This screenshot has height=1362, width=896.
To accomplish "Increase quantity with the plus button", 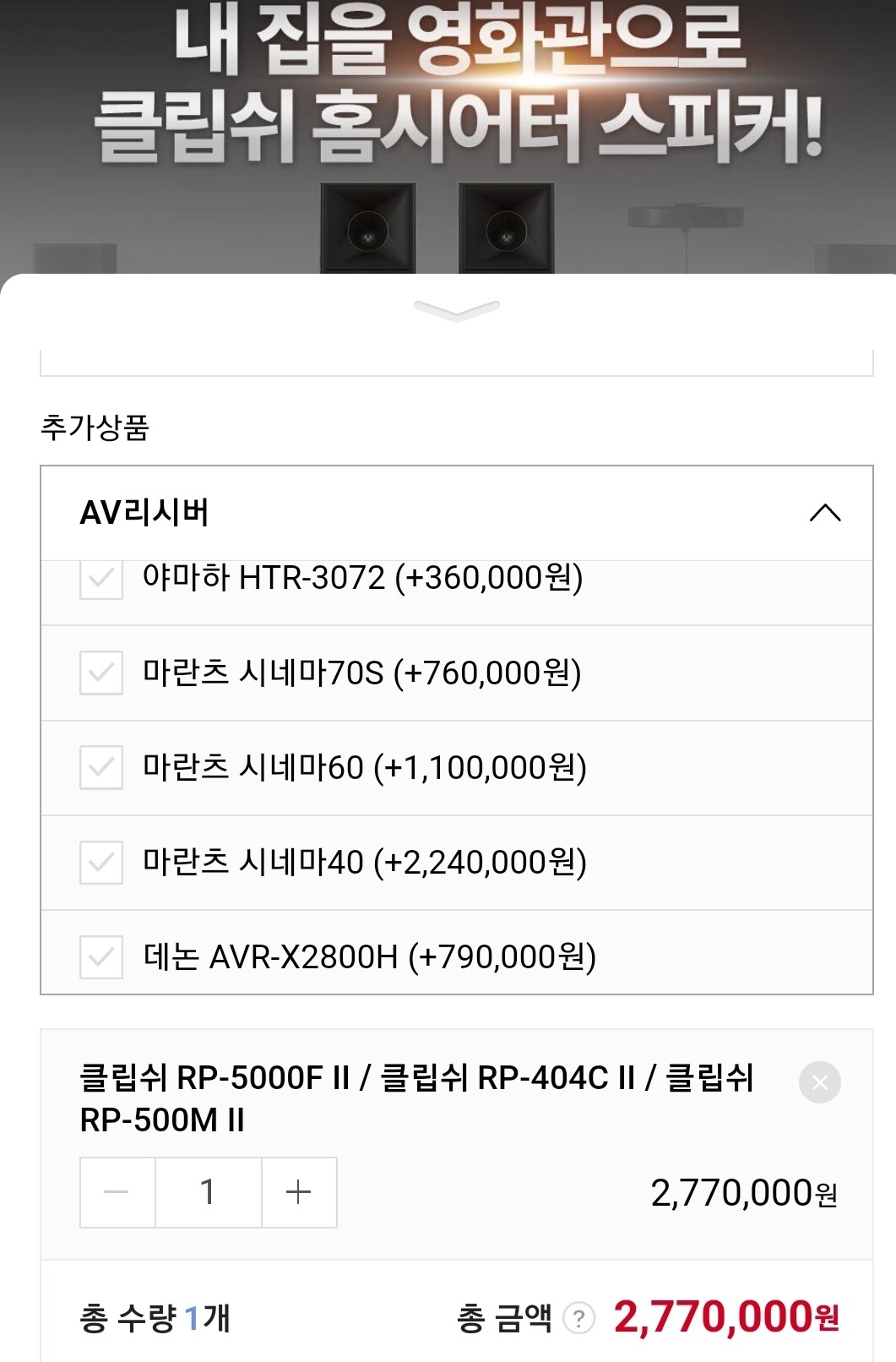I will pos(299,1192).
